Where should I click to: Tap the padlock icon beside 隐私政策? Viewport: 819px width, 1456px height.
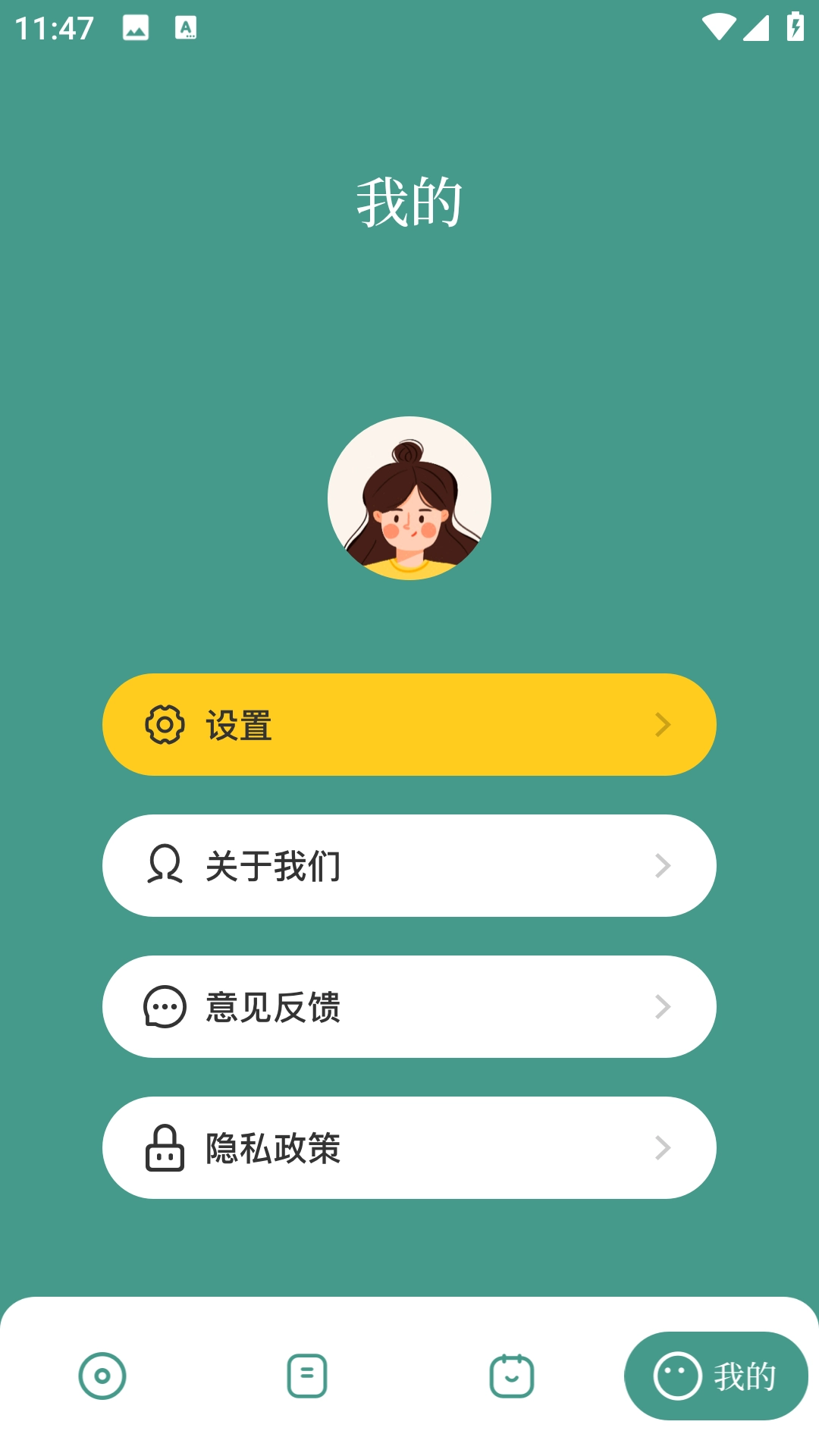(164, 1147)
